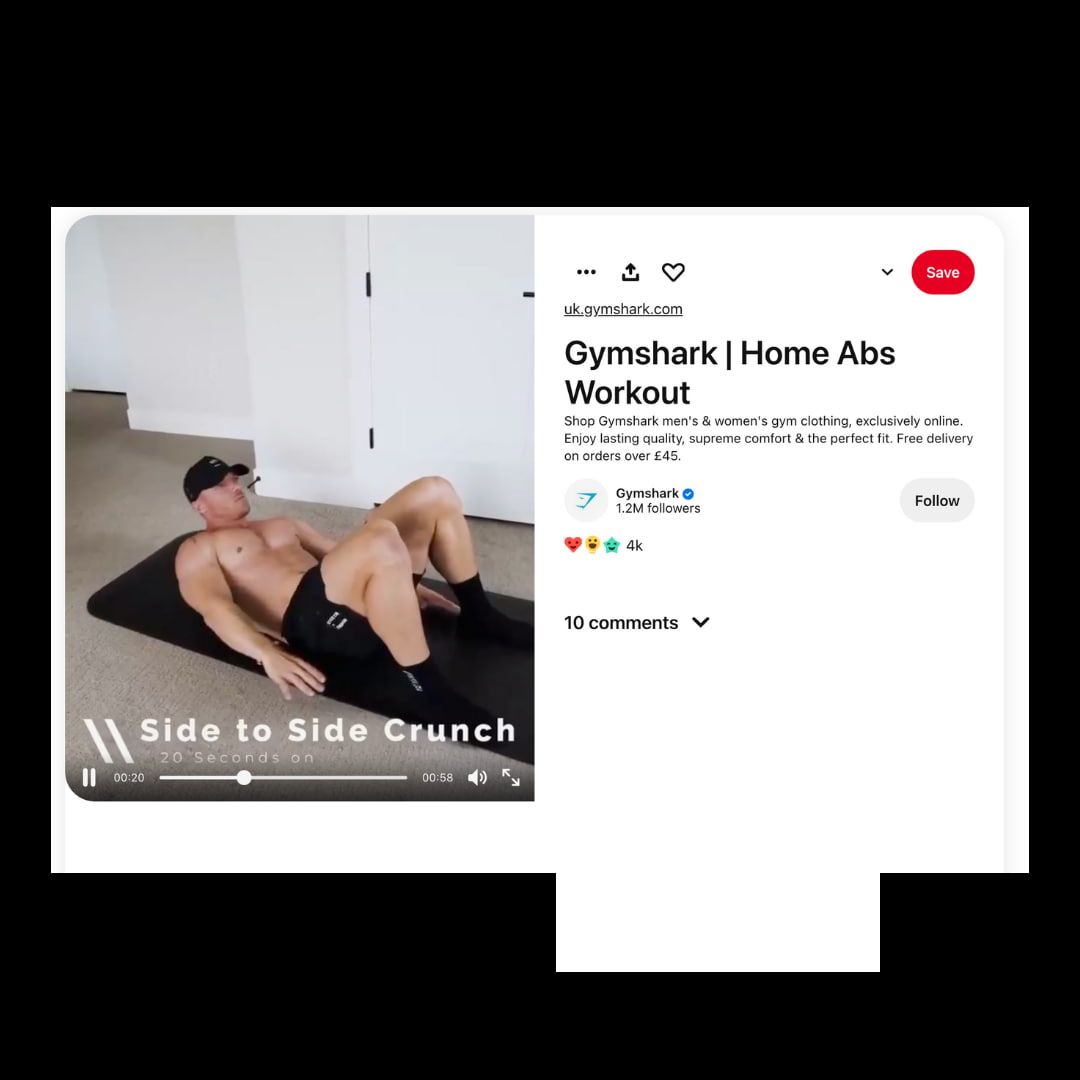
Task: Follow the Gymshark account
Action: (936, 500)
